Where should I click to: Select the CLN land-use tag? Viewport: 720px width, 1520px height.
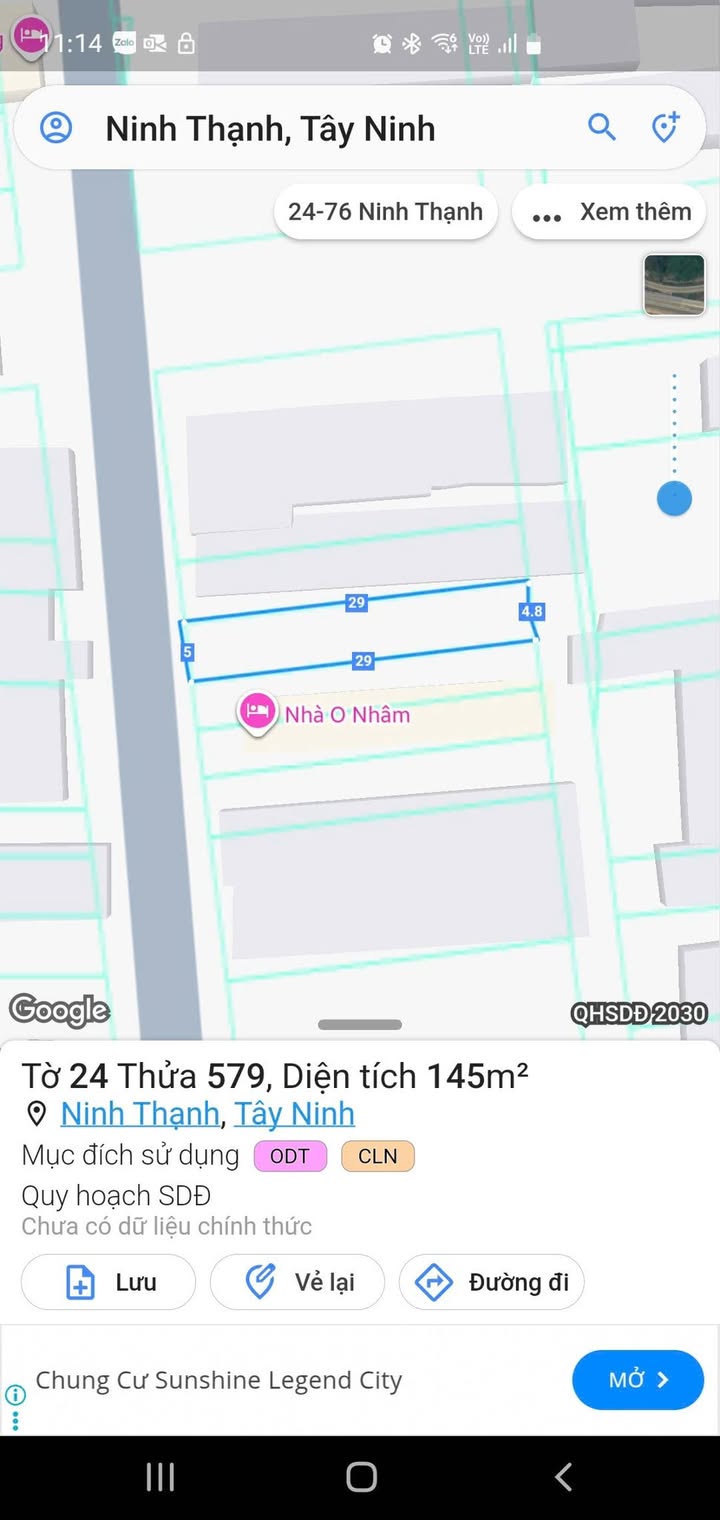pyautogui.click(x=378, y=1156)
